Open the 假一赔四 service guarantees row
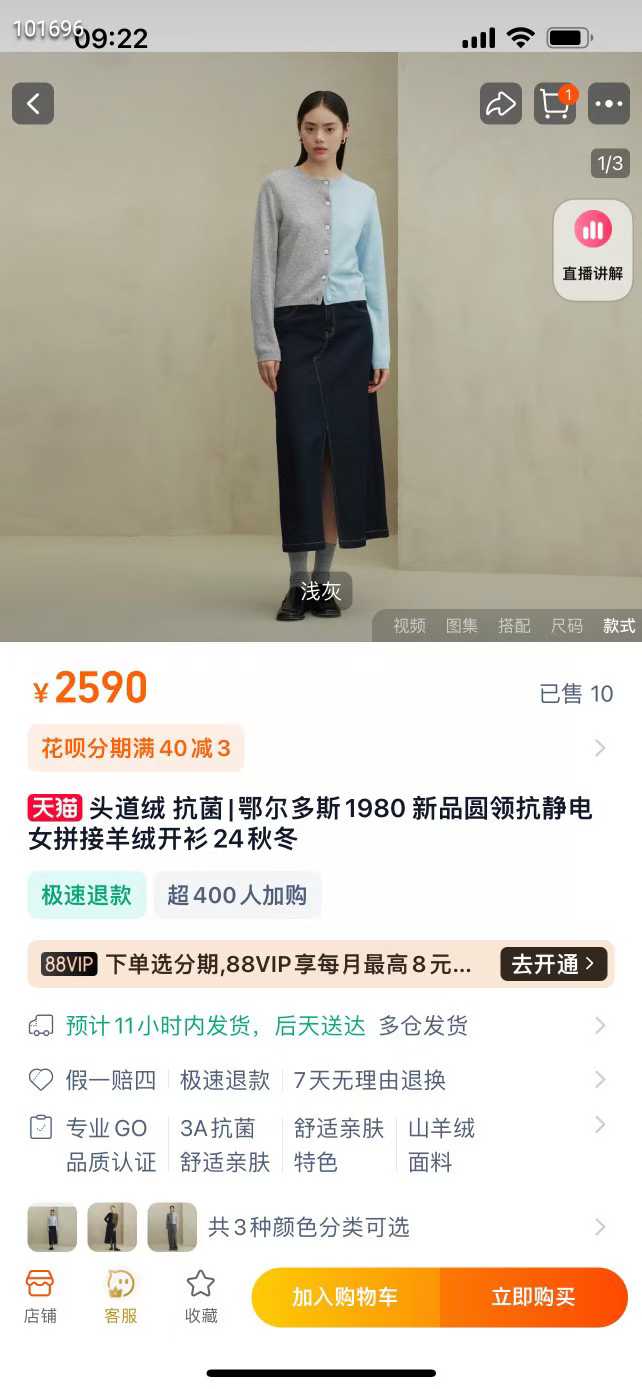642x1389 pixels. point(321,1080)
